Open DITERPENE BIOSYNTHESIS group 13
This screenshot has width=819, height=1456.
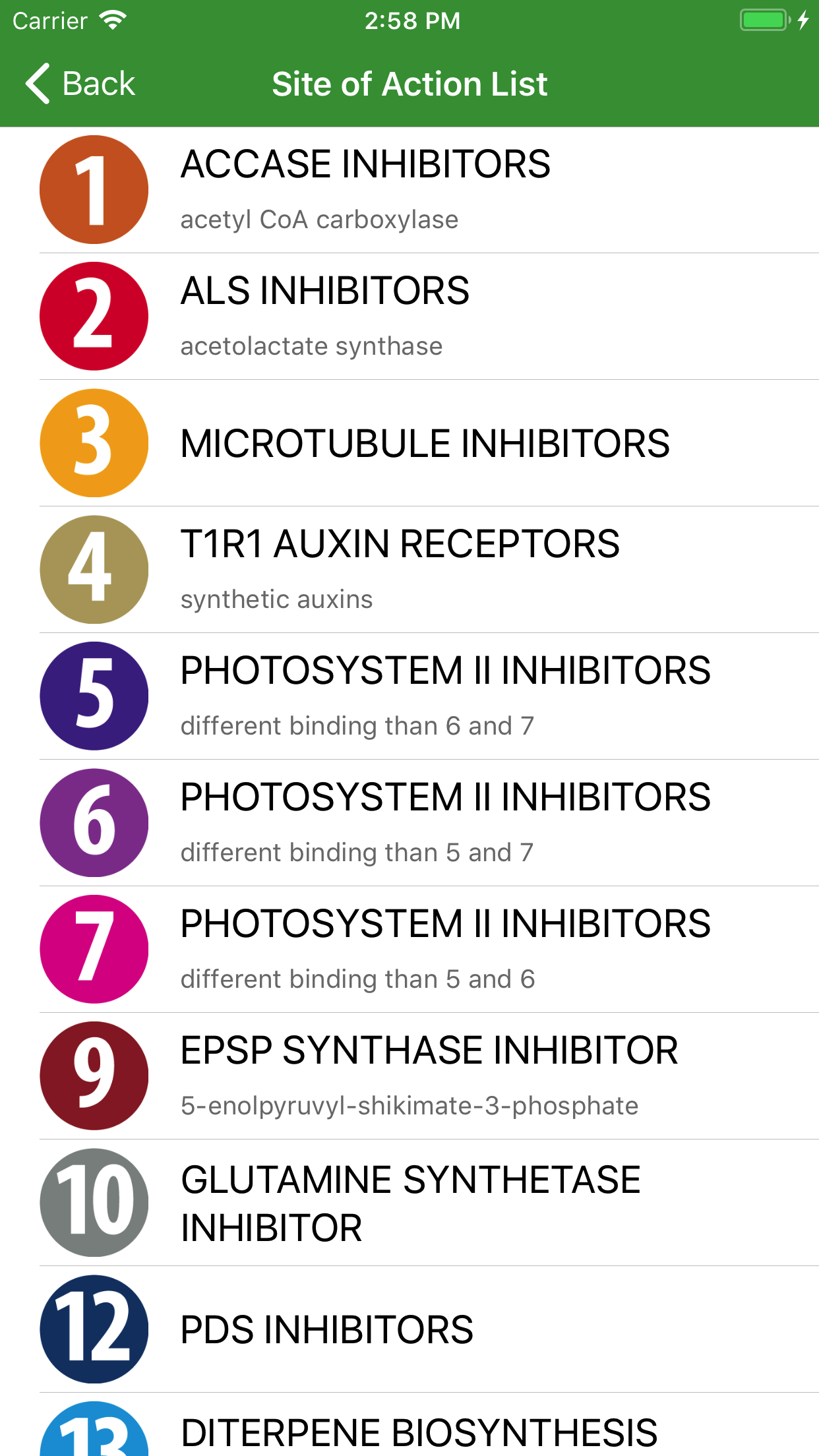pos(409,1425)
